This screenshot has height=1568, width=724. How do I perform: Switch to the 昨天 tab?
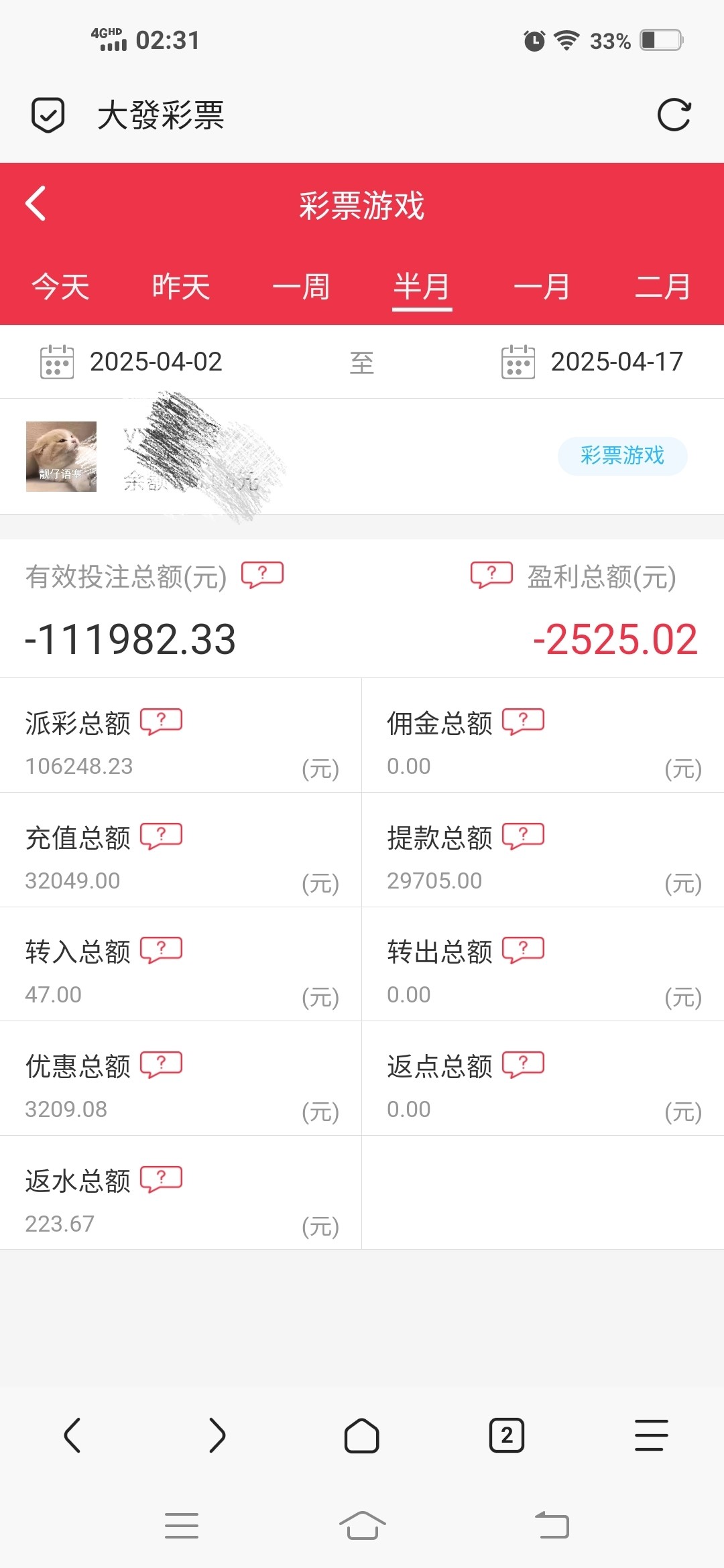[x=181, y=287]
